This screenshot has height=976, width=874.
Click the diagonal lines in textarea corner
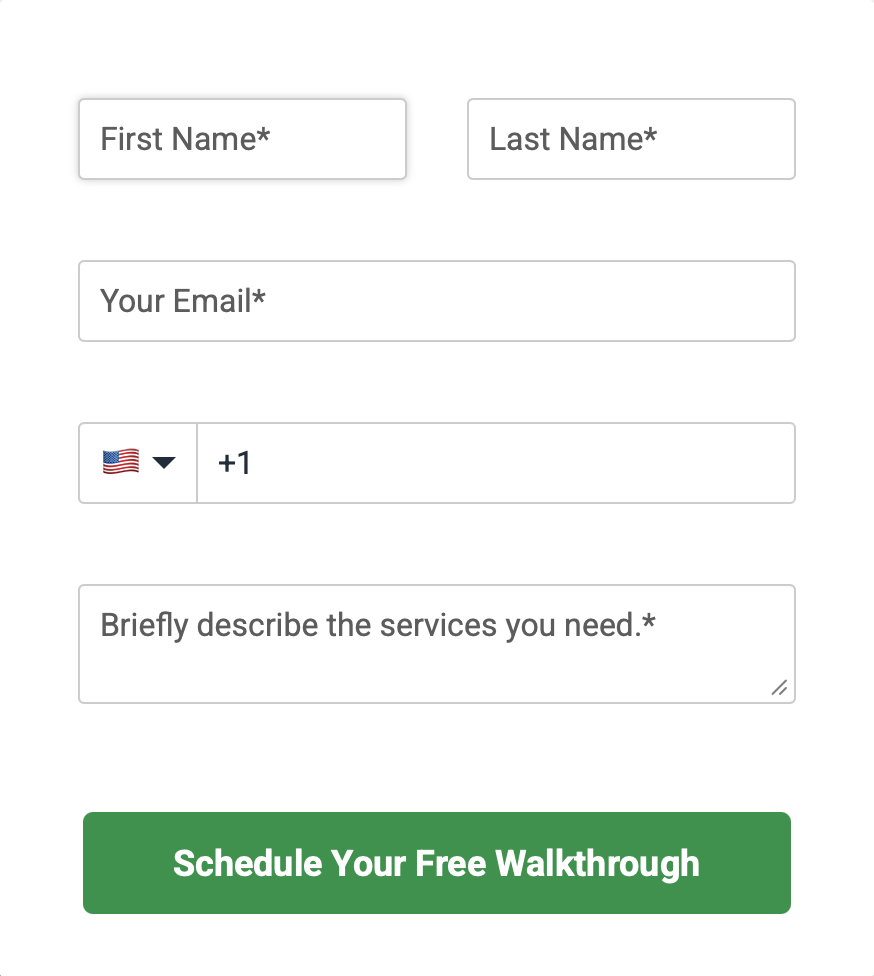[780, 687]
